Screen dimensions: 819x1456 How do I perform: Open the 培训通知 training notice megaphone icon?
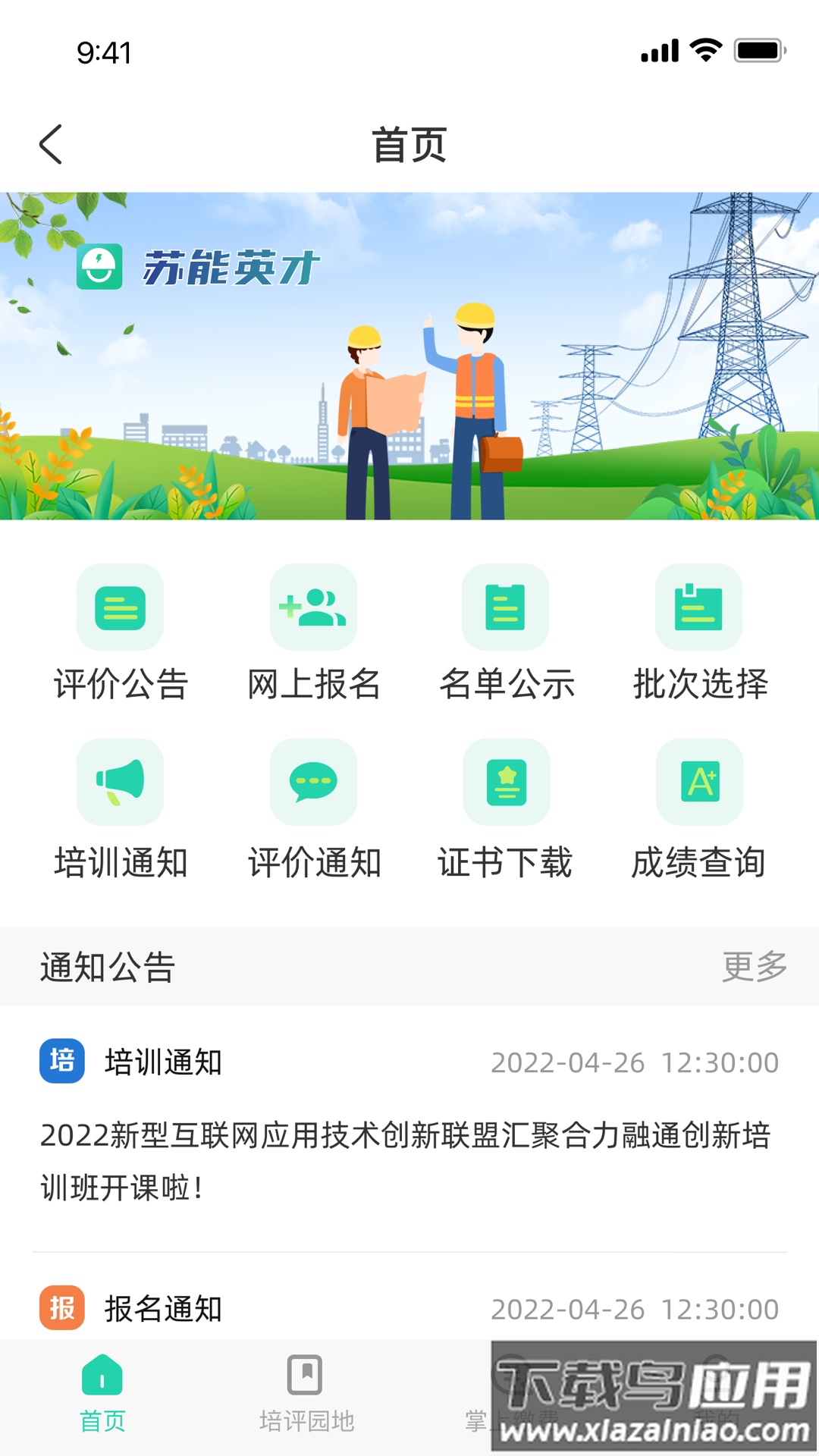pyautogui.click(x=120, y=783)
